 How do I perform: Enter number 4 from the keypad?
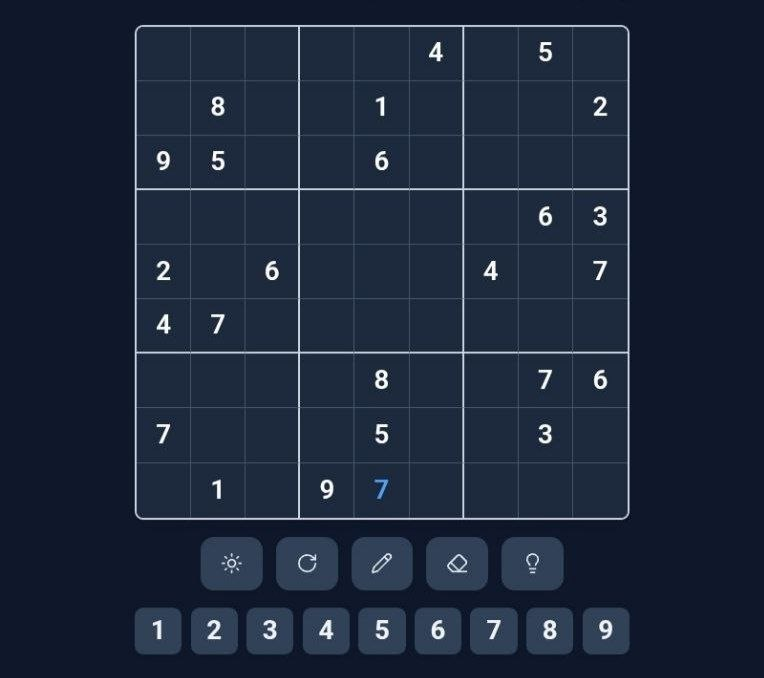point(326,630)
